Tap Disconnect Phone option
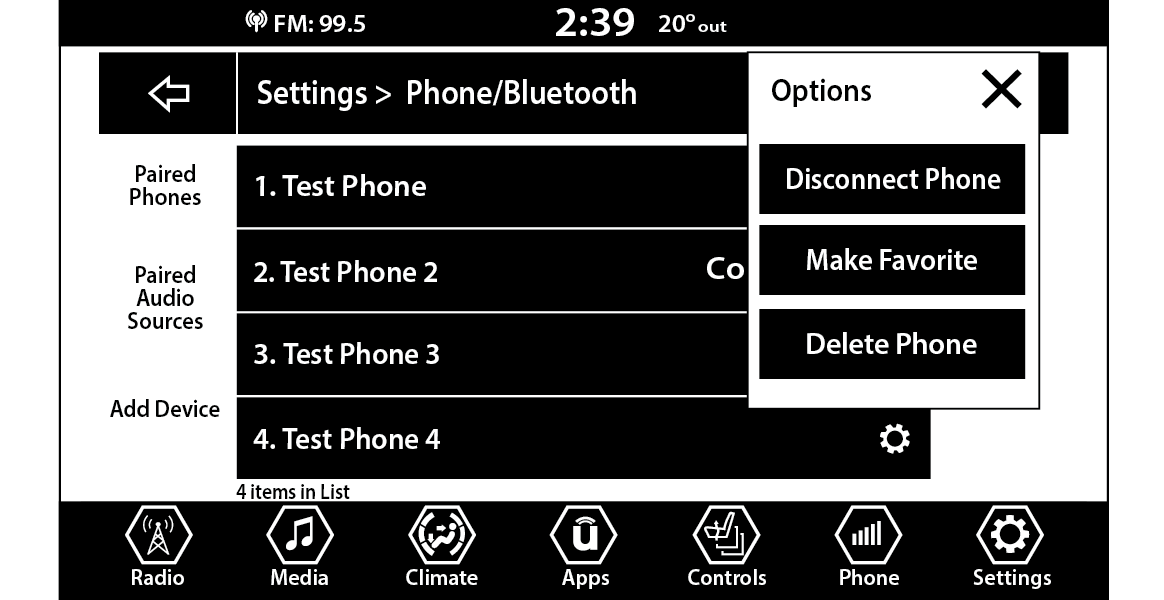This screenshot has width=1164, height=600. point(892,179)
